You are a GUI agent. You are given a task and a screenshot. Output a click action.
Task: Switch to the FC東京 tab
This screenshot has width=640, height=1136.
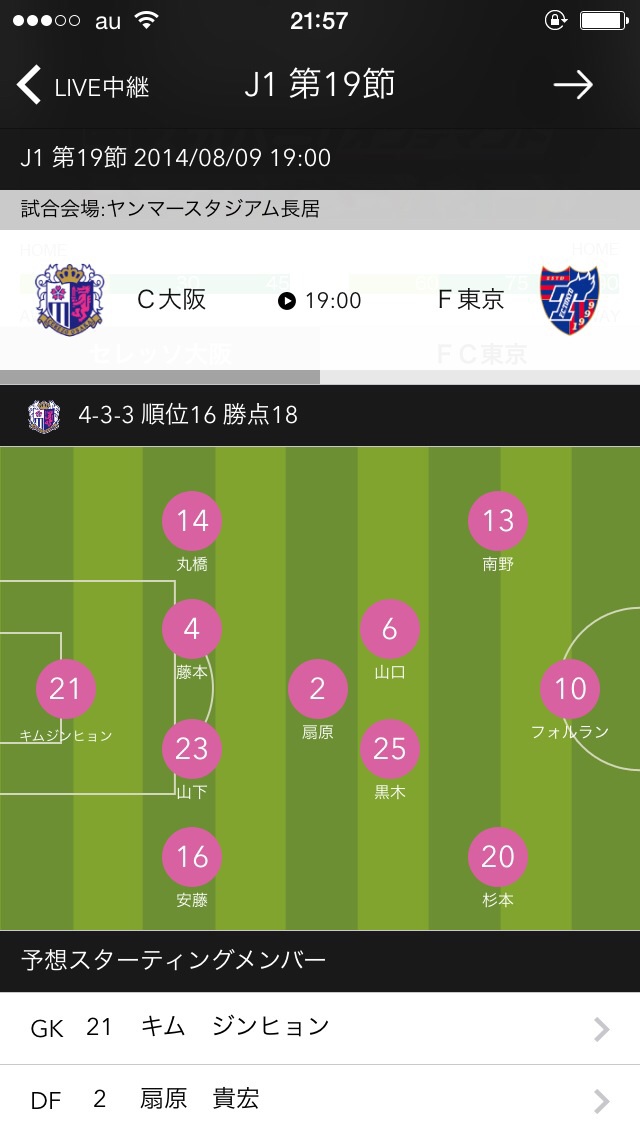pyautogui.click(x=480, y=355)
